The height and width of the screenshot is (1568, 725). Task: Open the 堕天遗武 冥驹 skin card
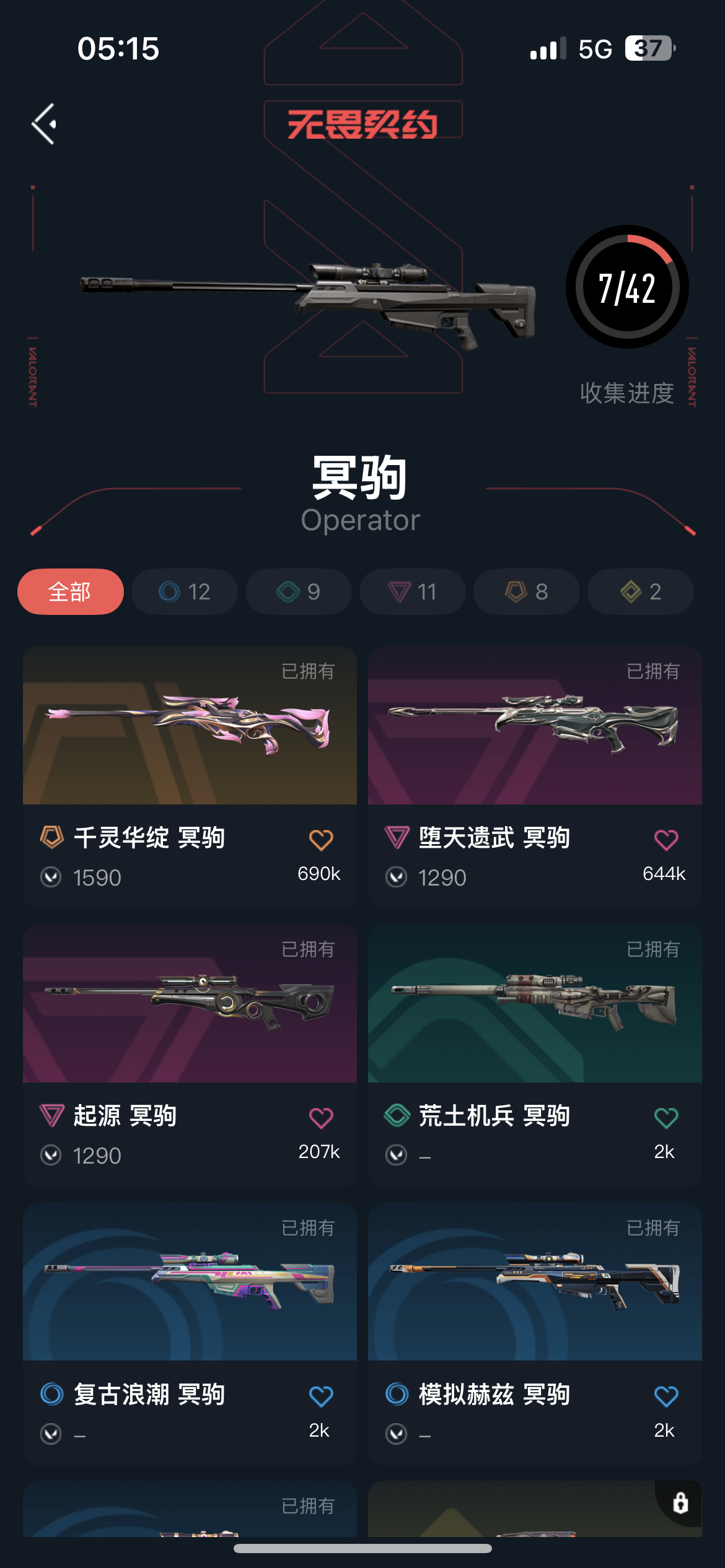point(535,777)
